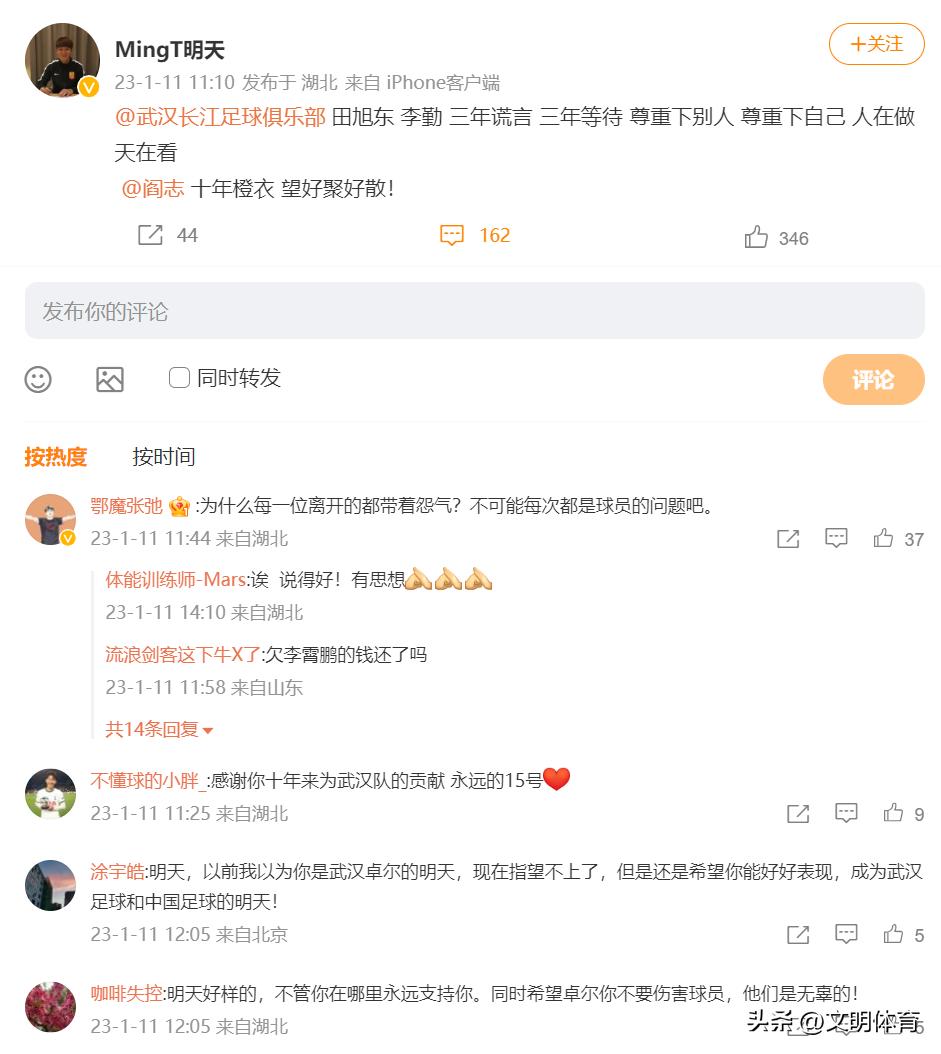The image size is (941, 1054).
Task: Switch comments sorting to 按时间
Action: [163, 457]
